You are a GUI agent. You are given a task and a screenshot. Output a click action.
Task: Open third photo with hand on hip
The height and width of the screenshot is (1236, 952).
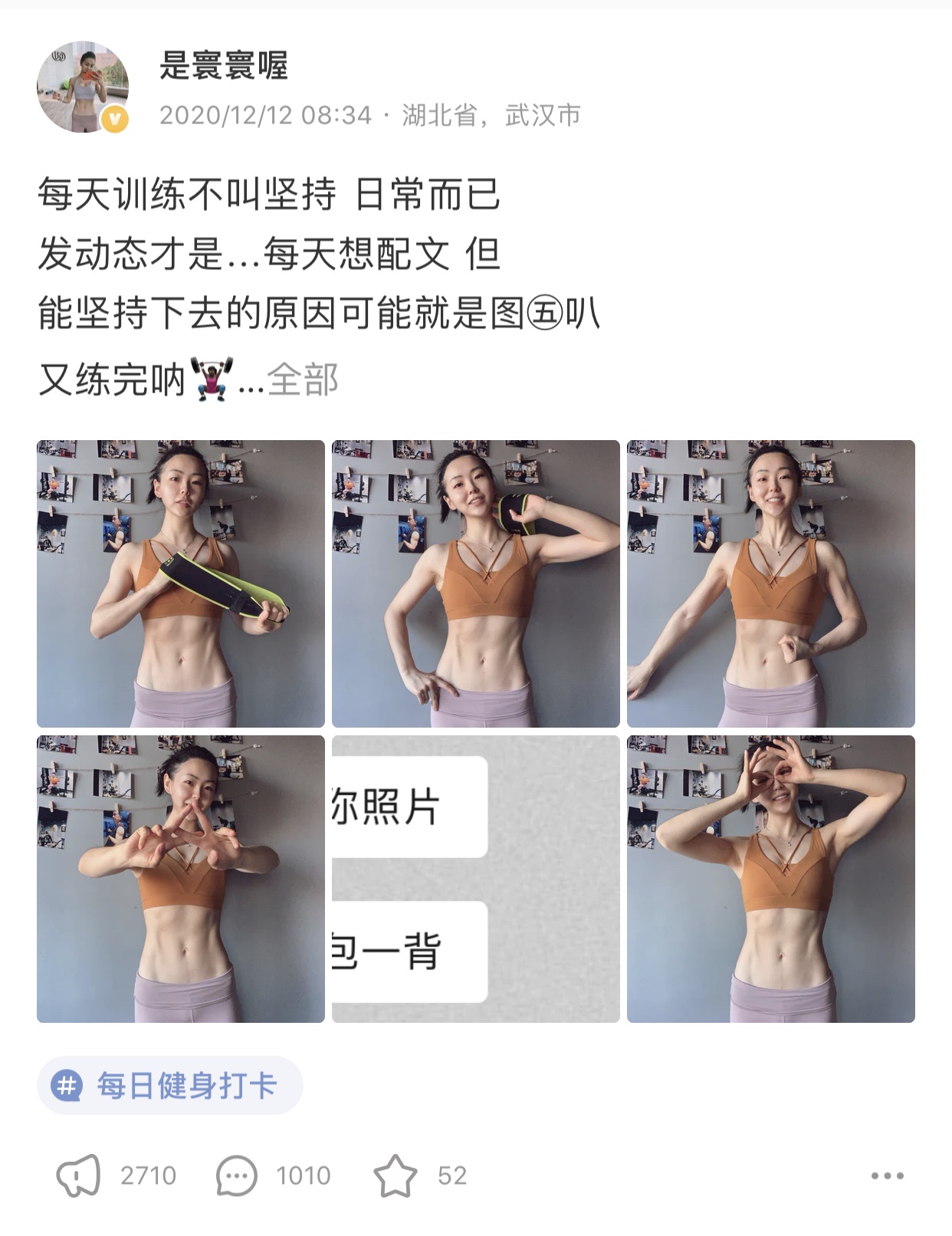pyautogui.click(x=770, y=583)
